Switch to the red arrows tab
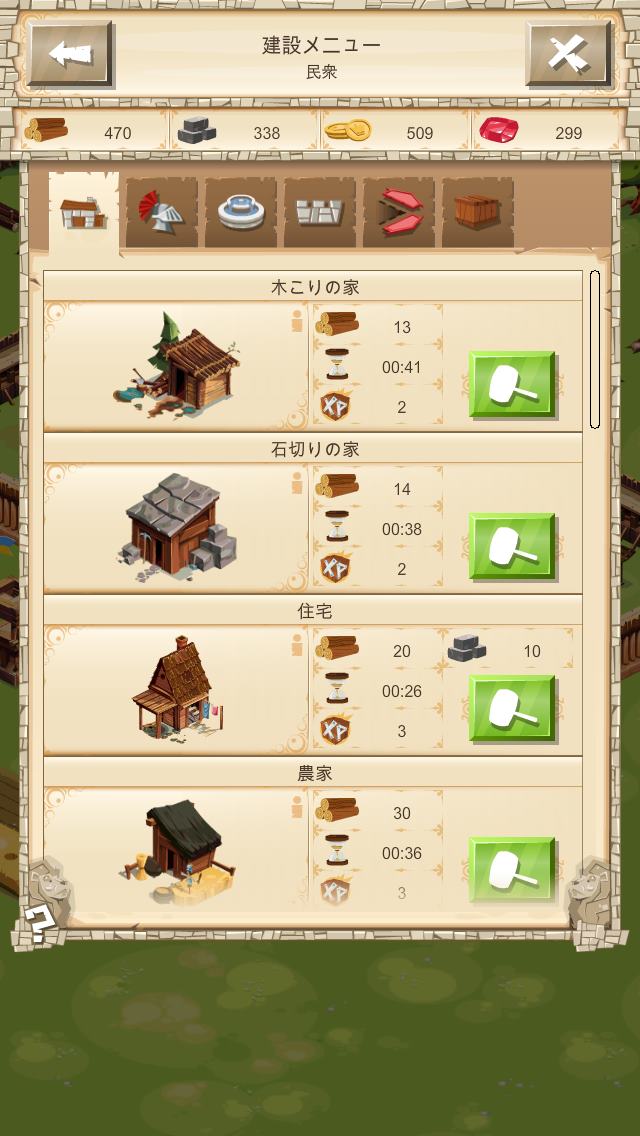The image size is (640, 1136). [x=398, y=212]
